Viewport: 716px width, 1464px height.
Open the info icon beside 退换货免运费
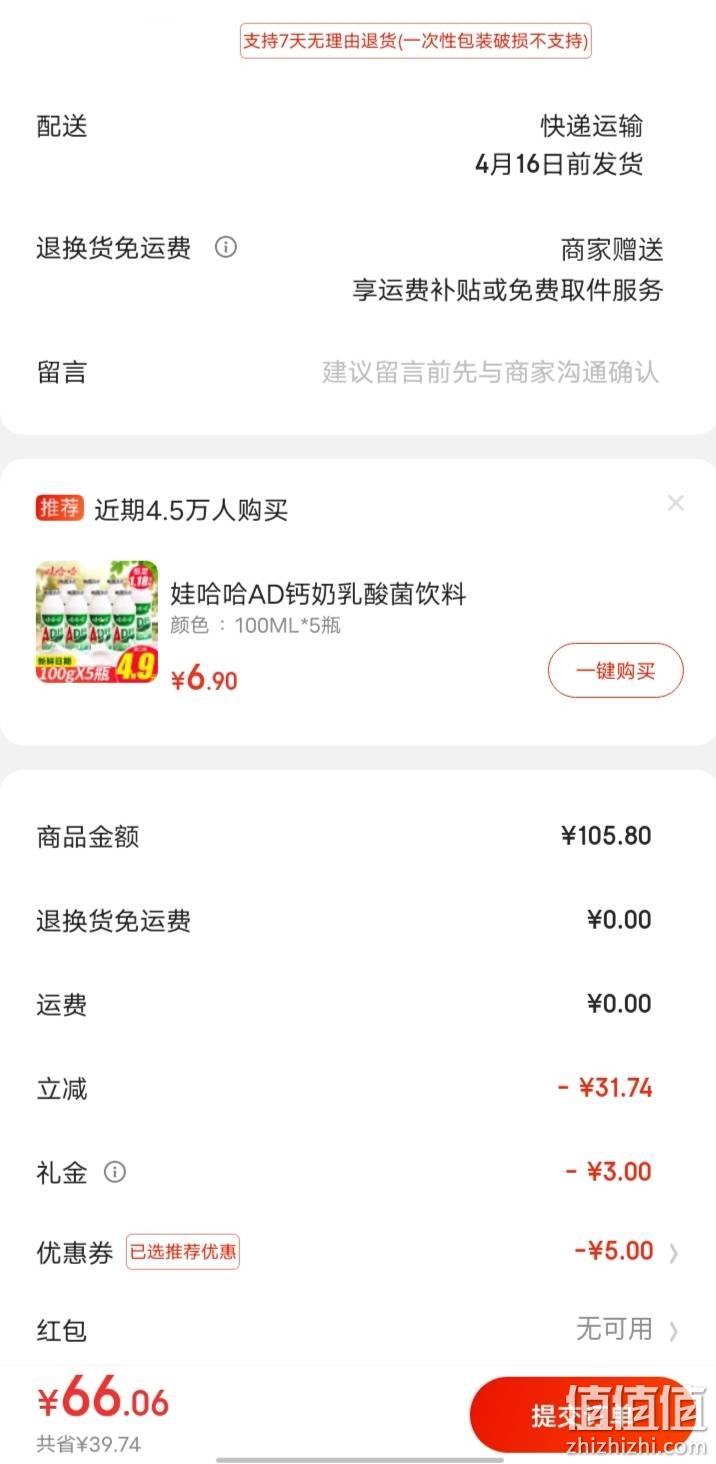tap(226, 247)
